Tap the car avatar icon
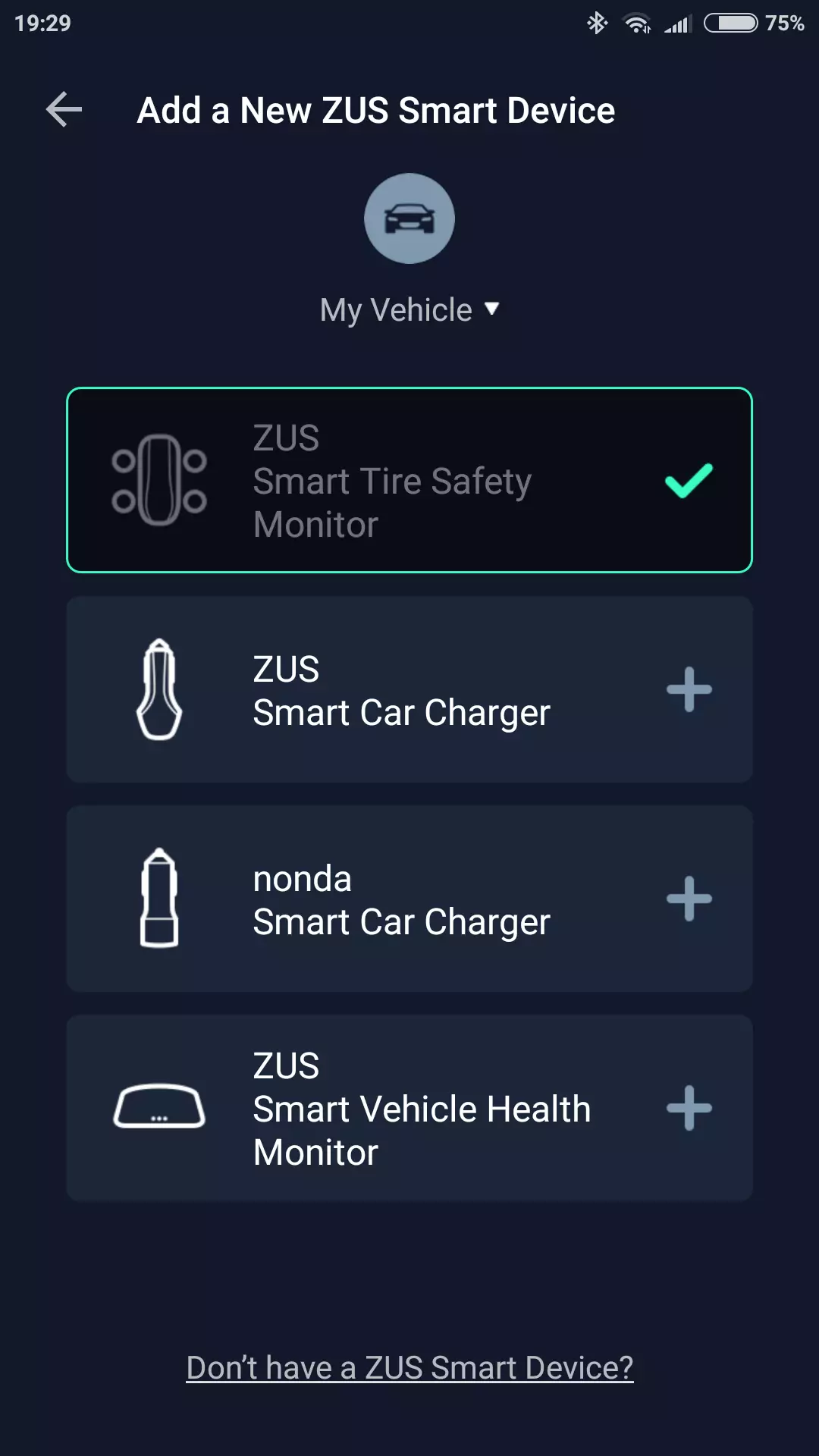819x1456 pixels. pyautogui.click(x=409, y=218)
